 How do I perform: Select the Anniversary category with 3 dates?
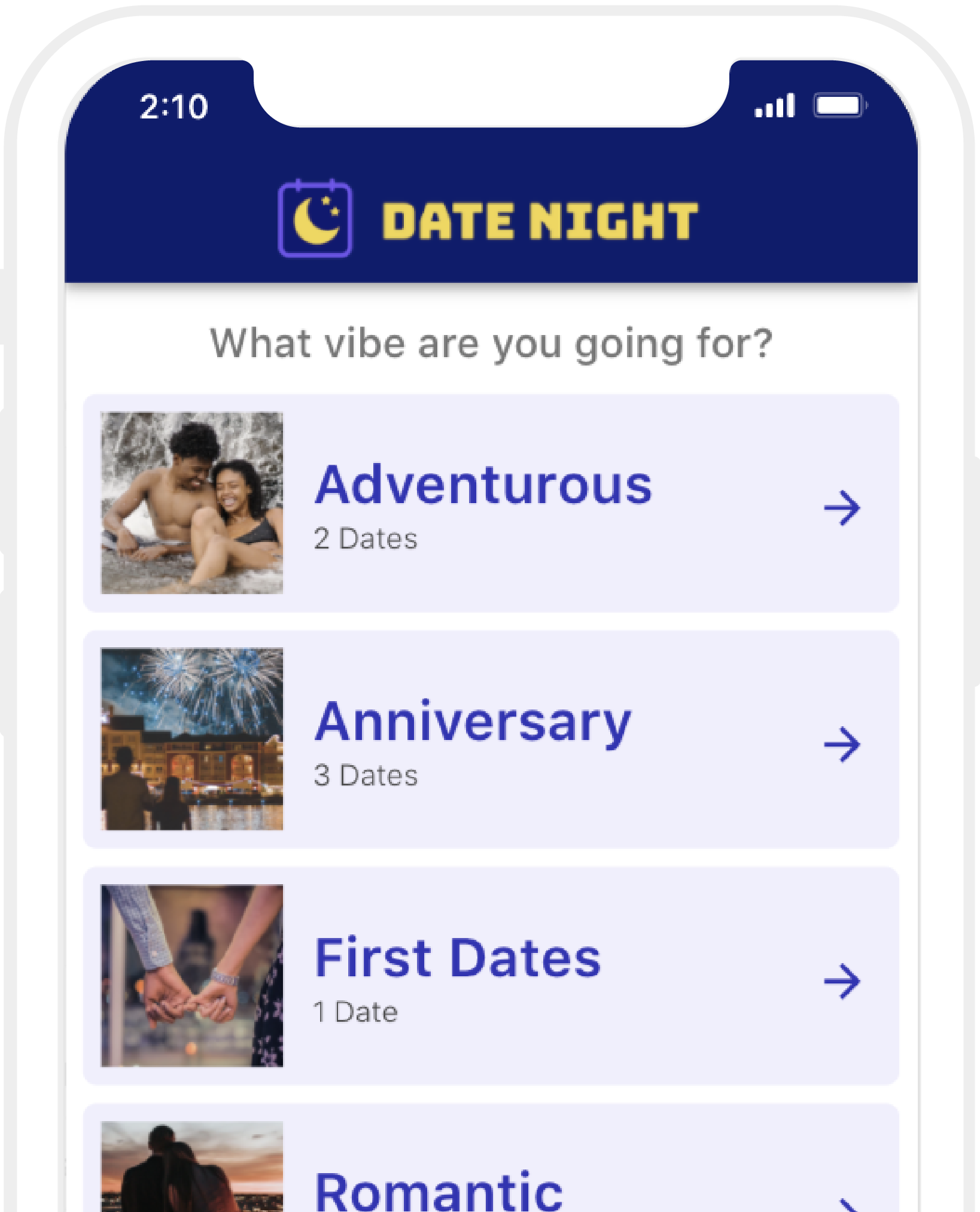[491, 739]
